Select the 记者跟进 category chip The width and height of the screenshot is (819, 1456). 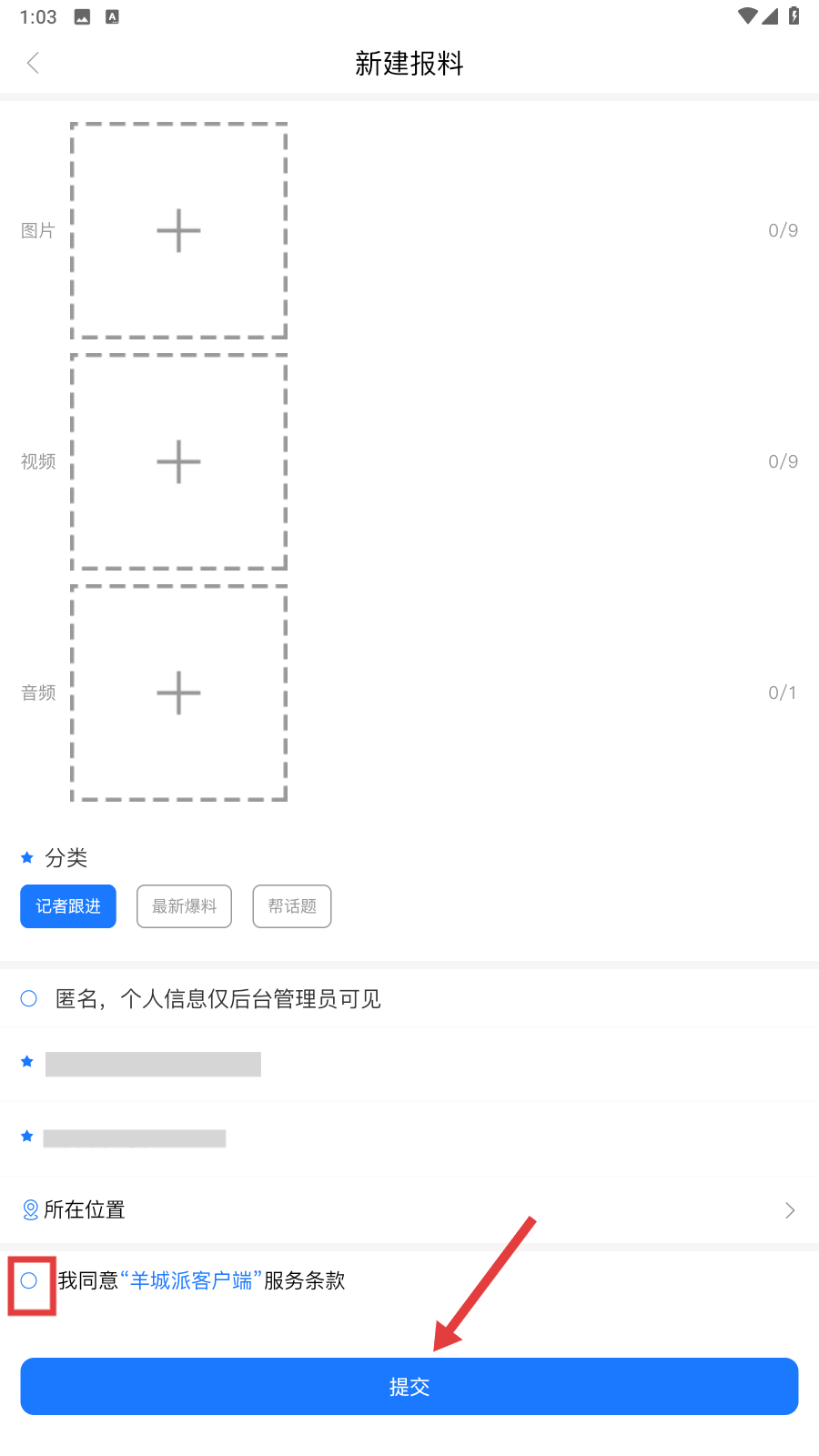tap(68, 906)
